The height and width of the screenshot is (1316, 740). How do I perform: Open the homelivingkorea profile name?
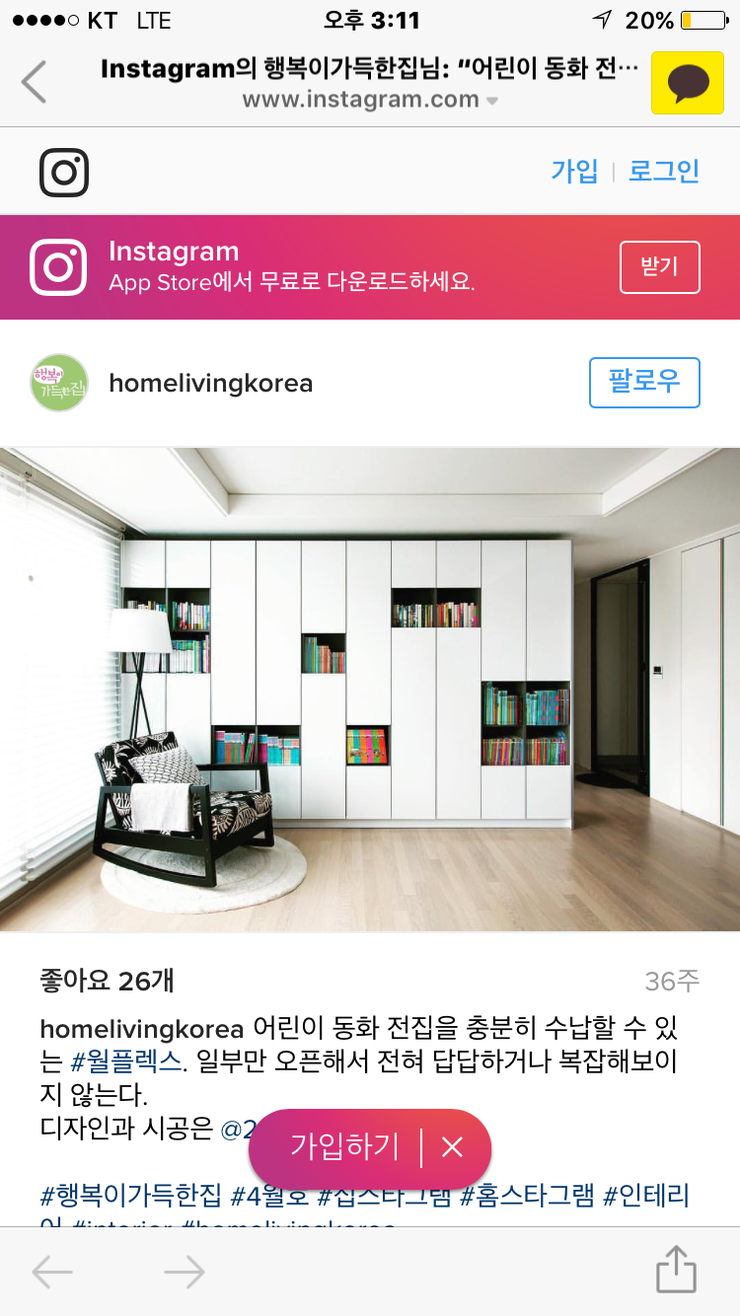tap(210, 383)
